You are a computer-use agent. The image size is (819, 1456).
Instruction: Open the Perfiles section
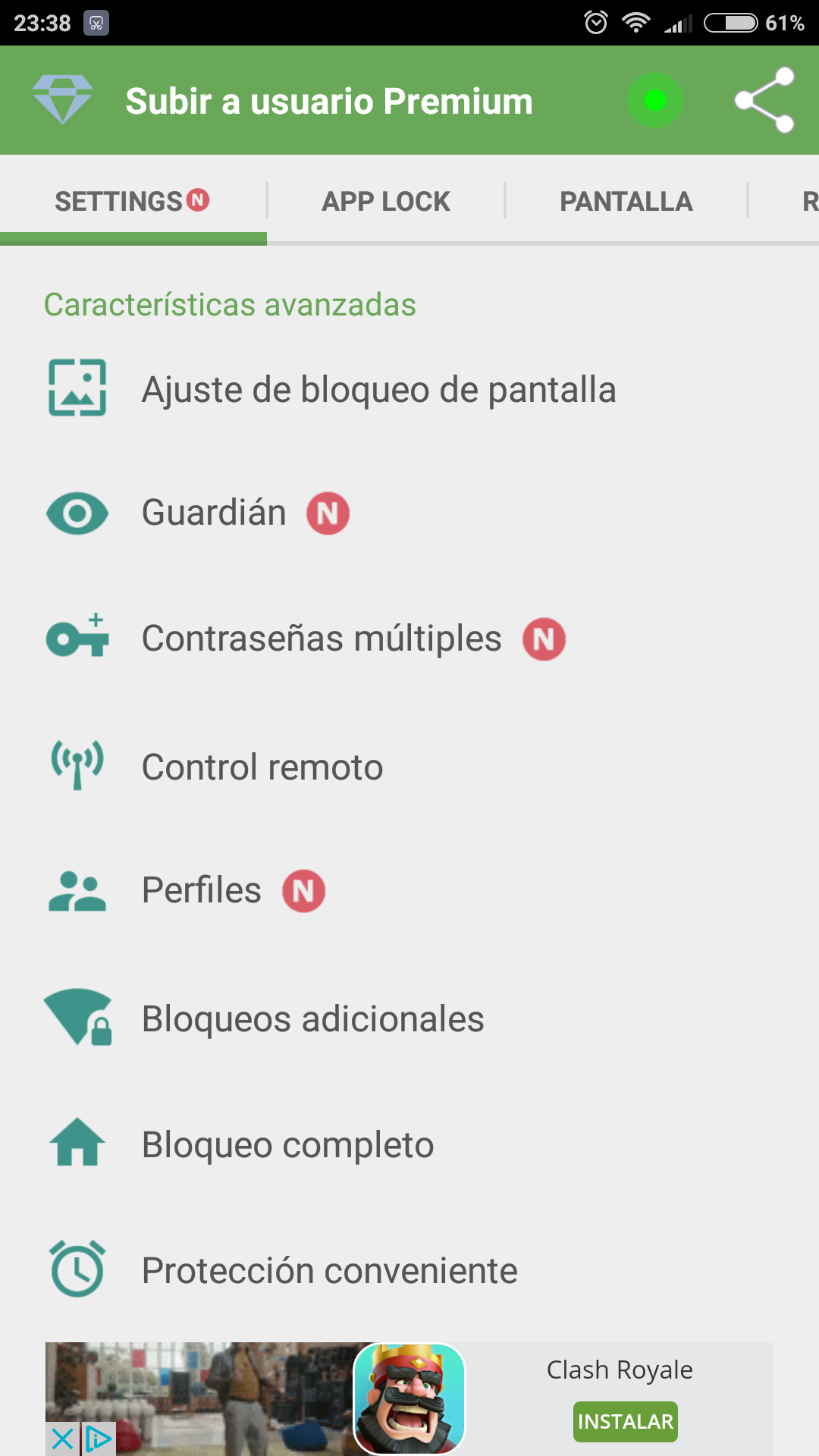(x=409, y=890)
